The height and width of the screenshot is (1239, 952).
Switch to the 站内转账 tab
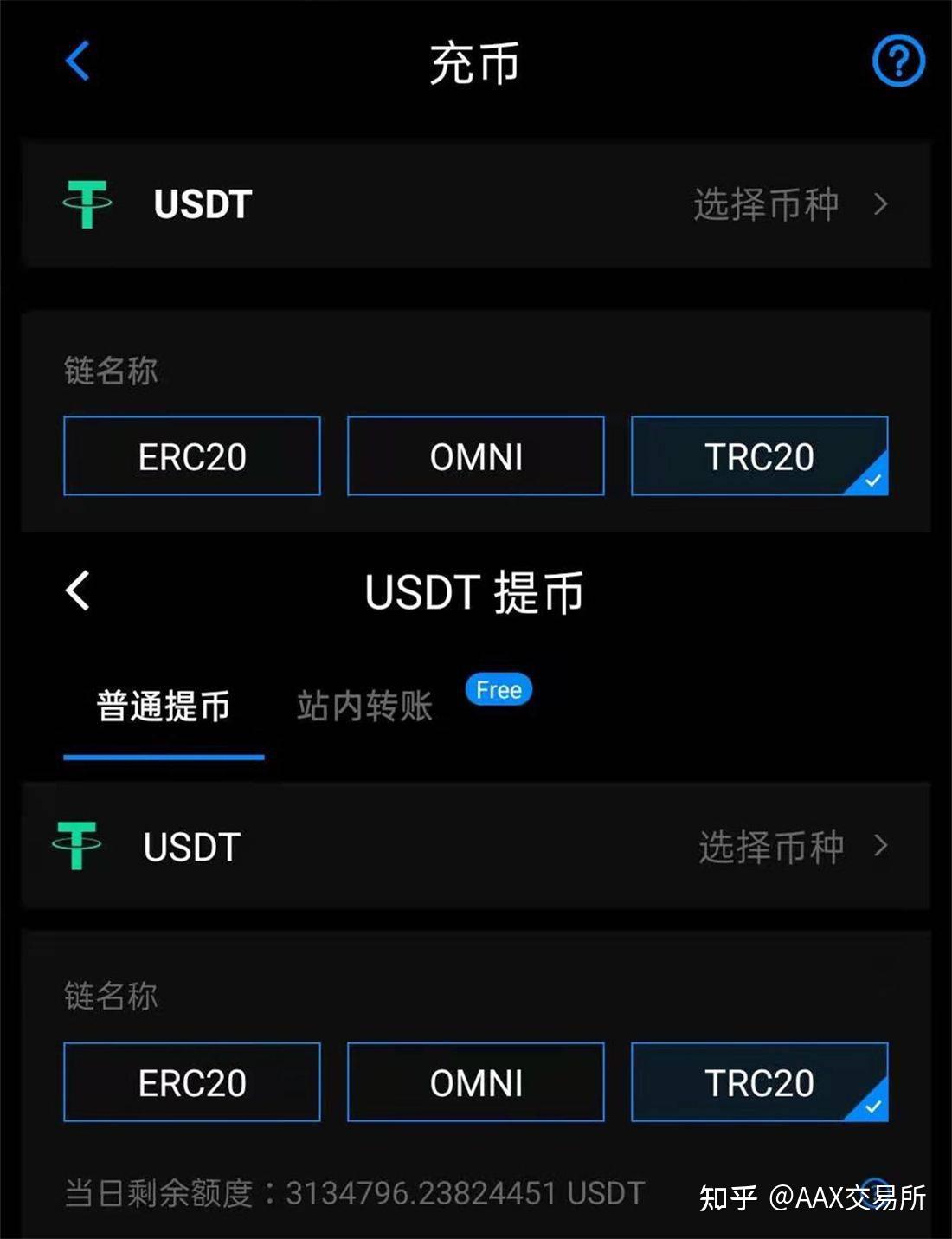(363, 706)
